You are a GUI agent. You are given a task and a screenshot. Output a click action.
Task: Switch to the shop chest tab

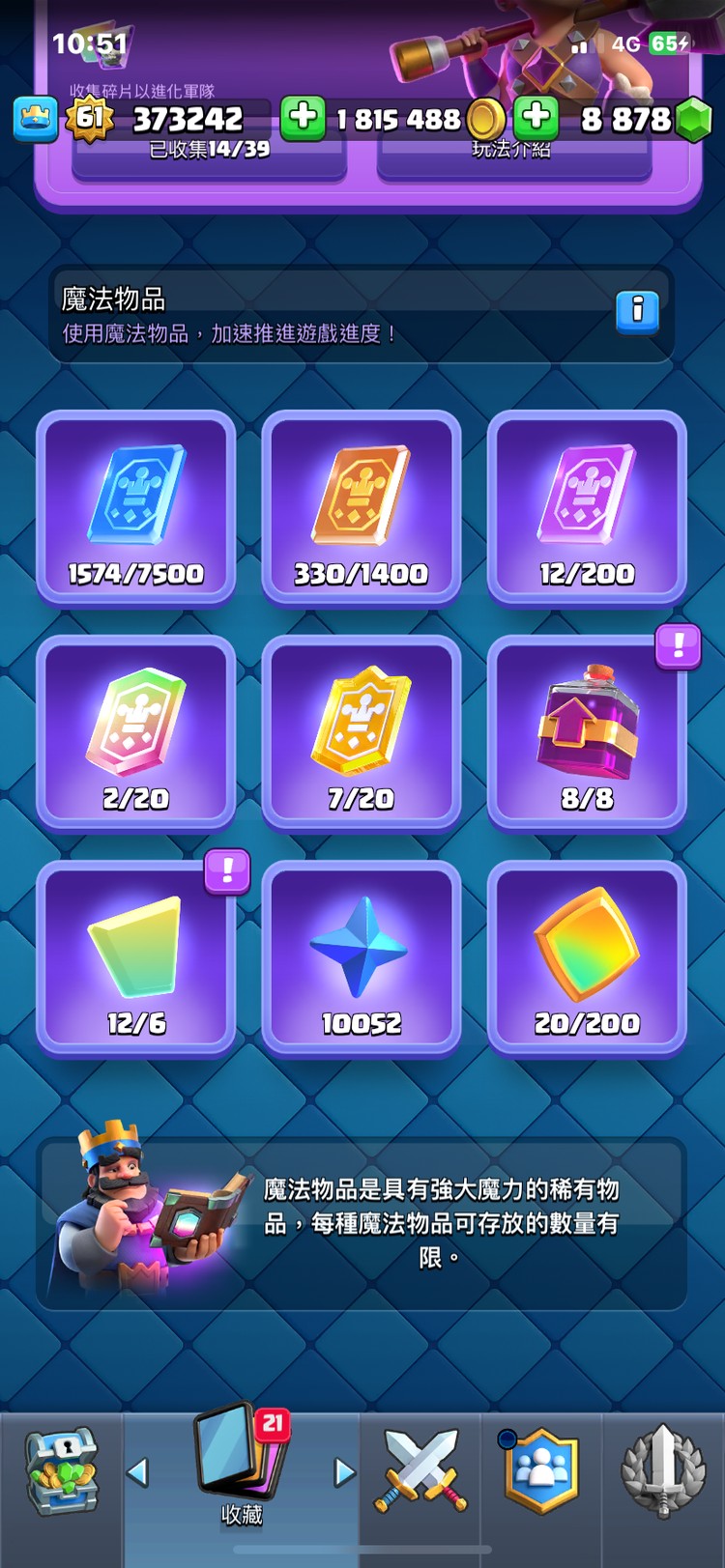click(61, 1472)
